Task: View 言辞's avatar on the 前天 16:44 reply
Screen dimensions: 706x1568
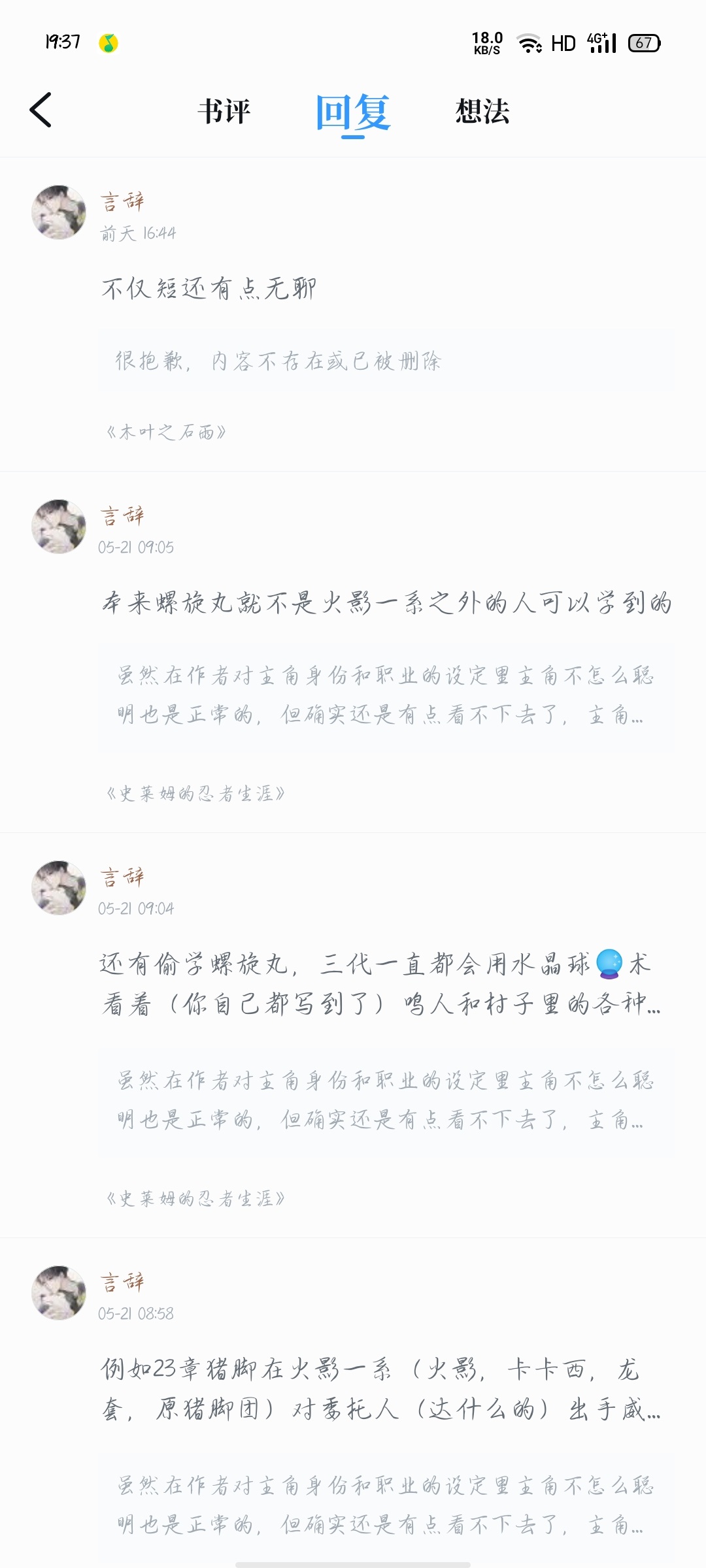Action: tap(59, 212)
